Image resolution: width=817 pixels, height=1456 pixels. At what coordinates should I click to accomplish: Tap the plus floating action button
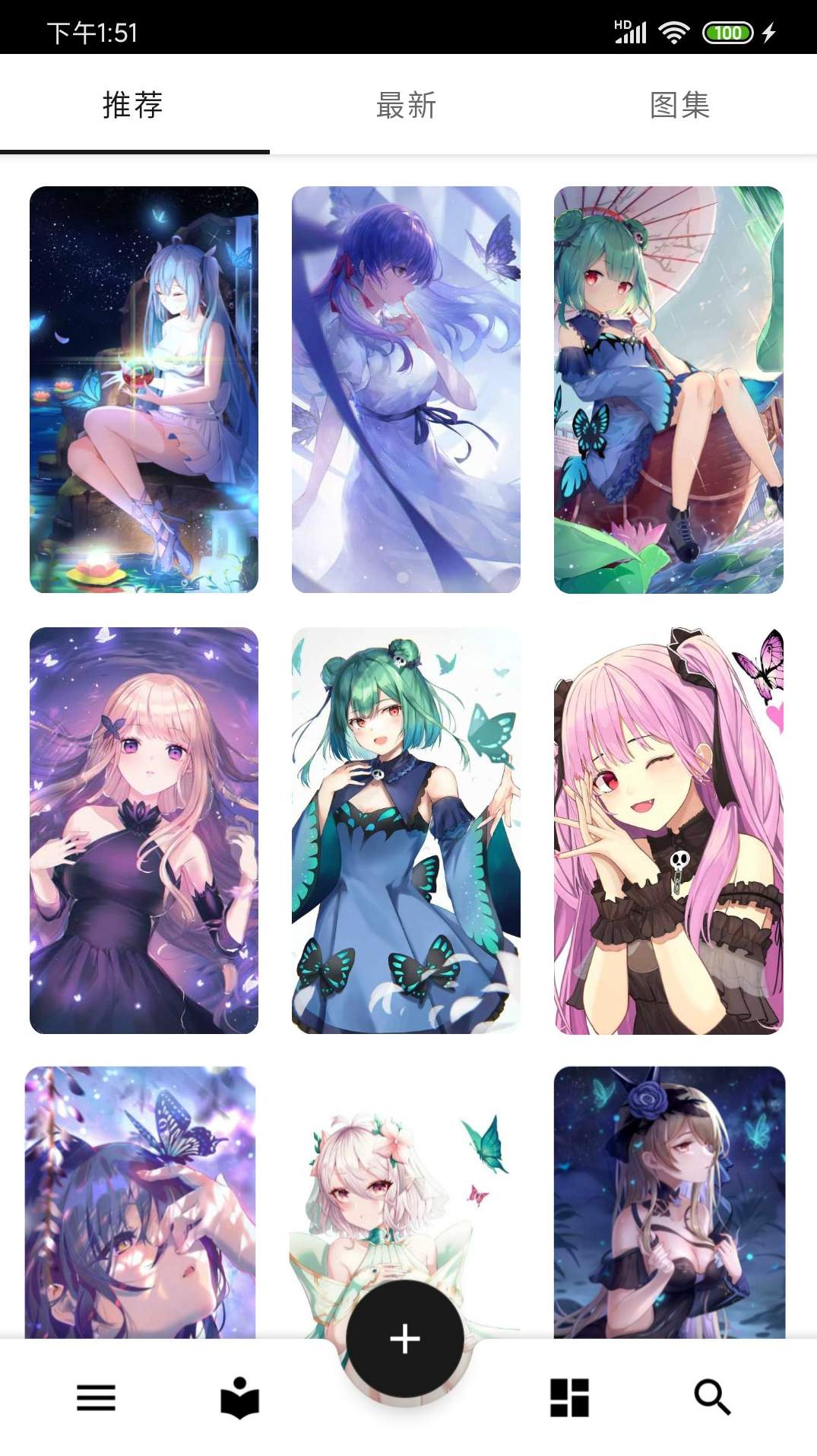pyautogui.click(x=405, y=1338)
